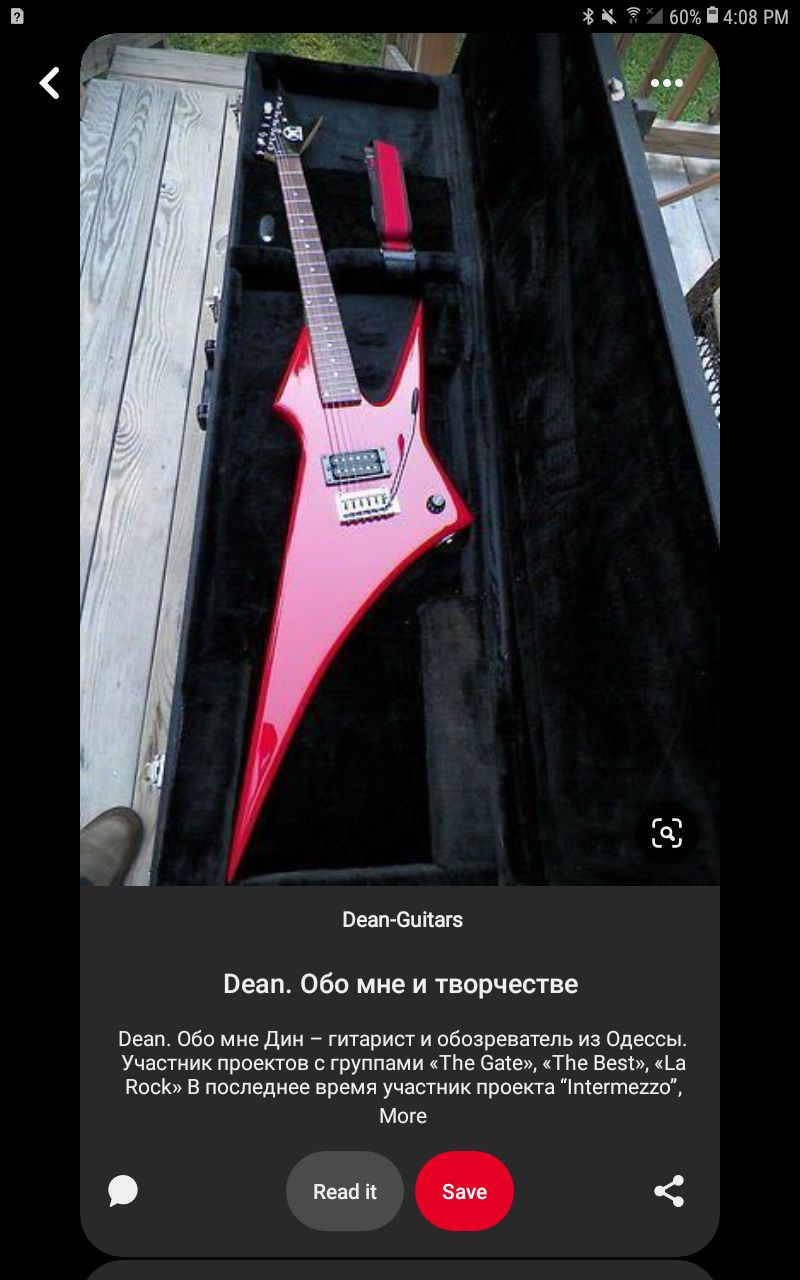
Task: Open the comments bubble
Action: coord(123,1191)
